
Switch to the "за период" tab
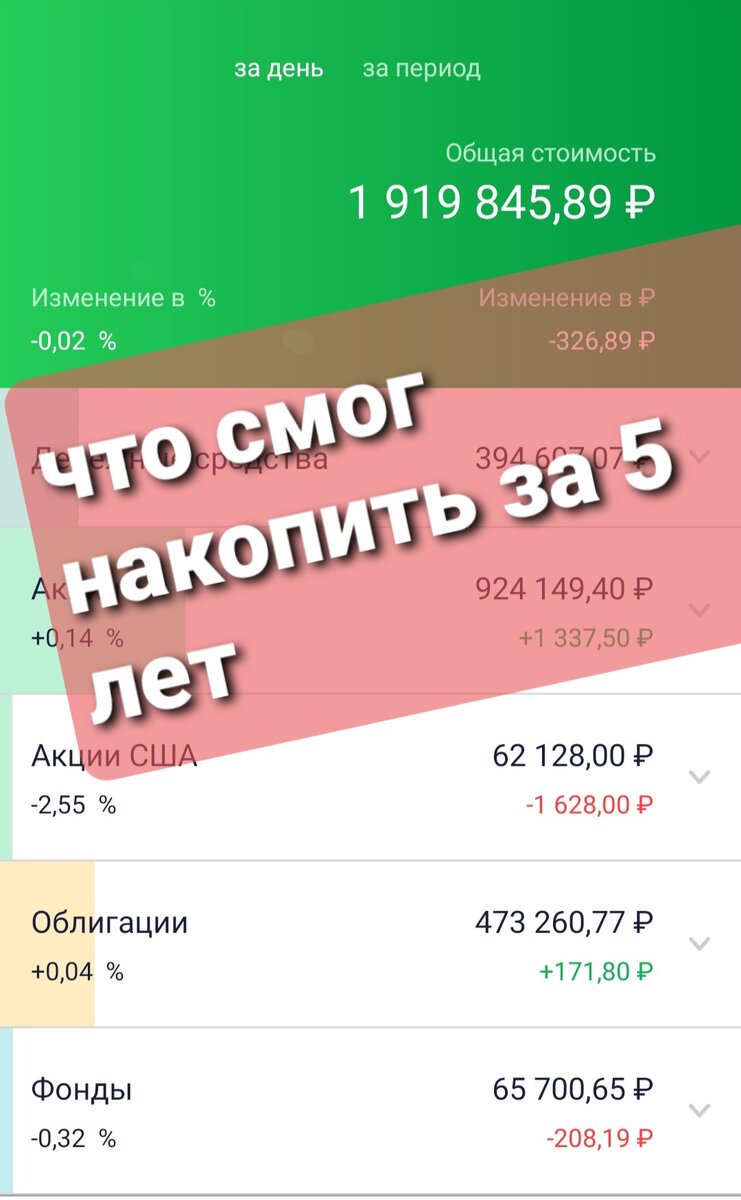422,69
